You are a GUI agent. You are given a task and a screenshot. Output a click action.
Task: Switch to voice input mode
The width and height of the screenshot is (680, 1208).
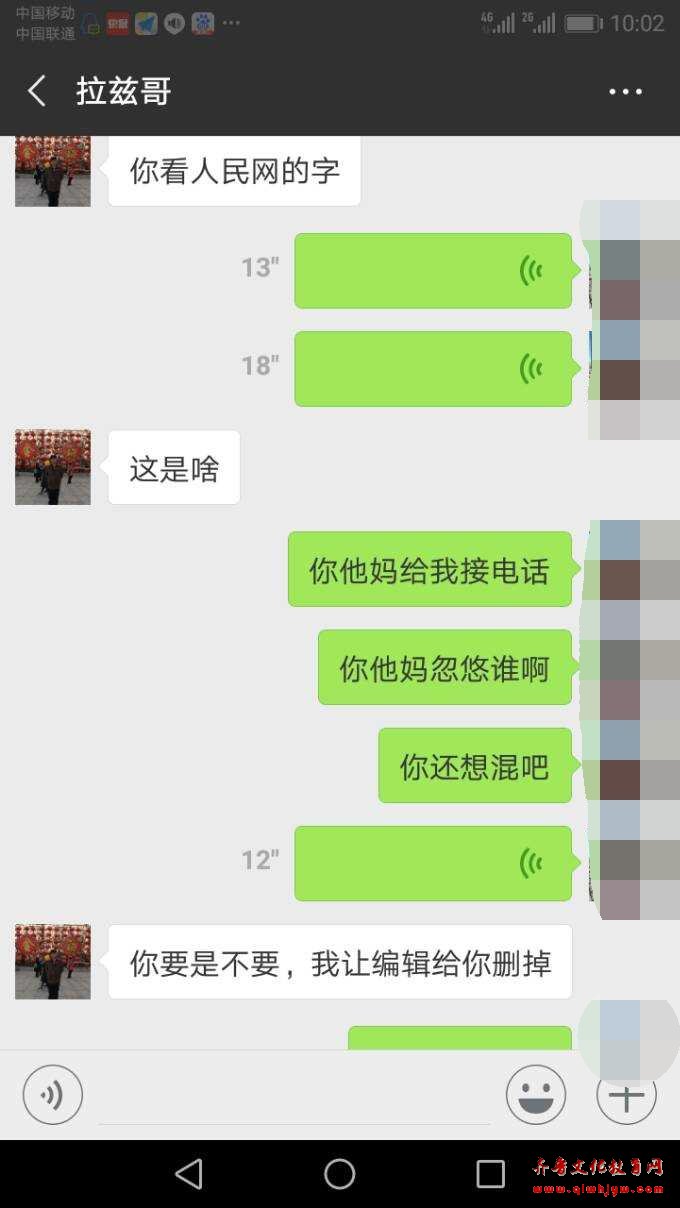[52, 1095]
